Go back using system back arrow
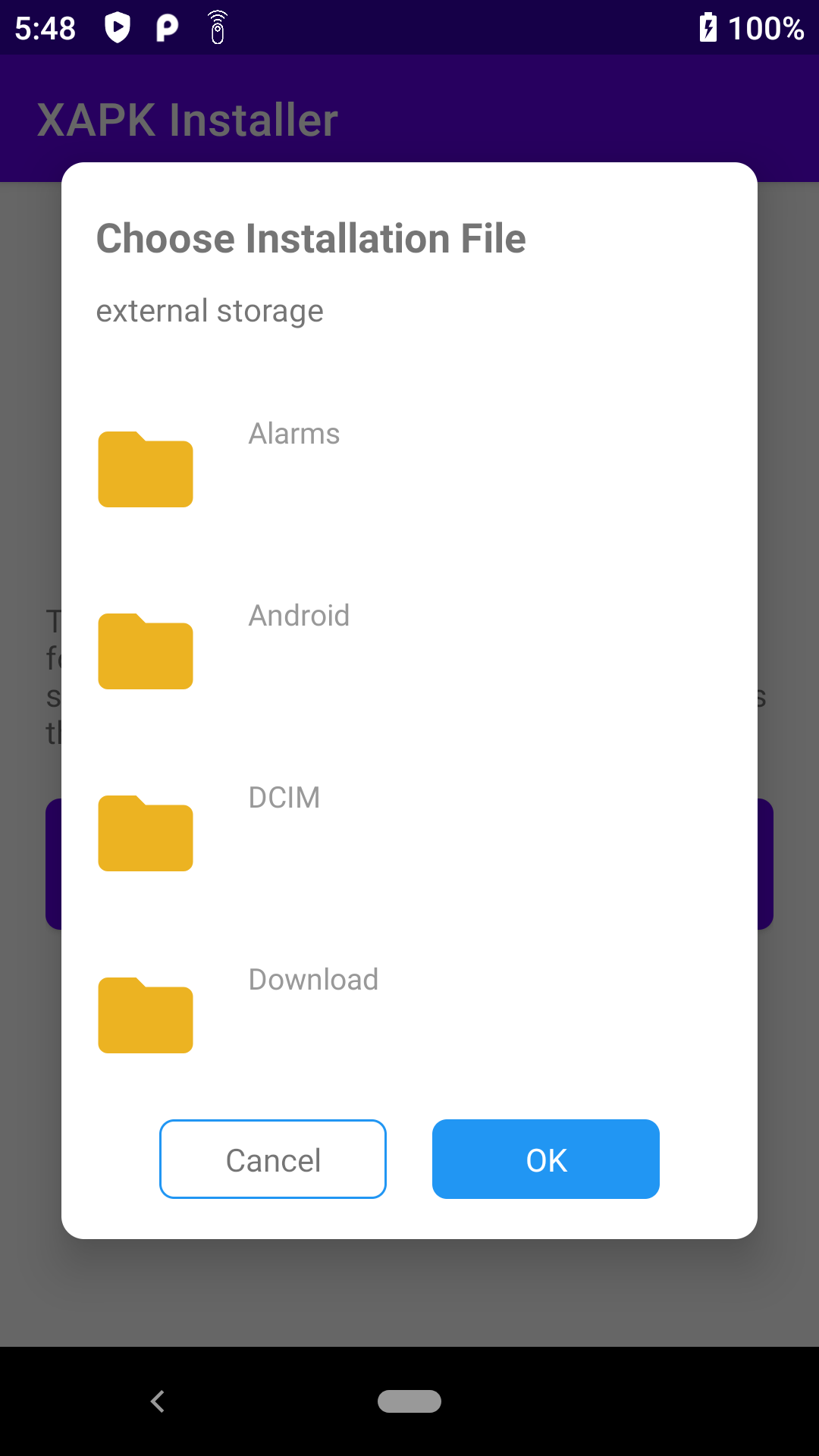This screenshot has height=1456, width=819. click(158, 1401)
